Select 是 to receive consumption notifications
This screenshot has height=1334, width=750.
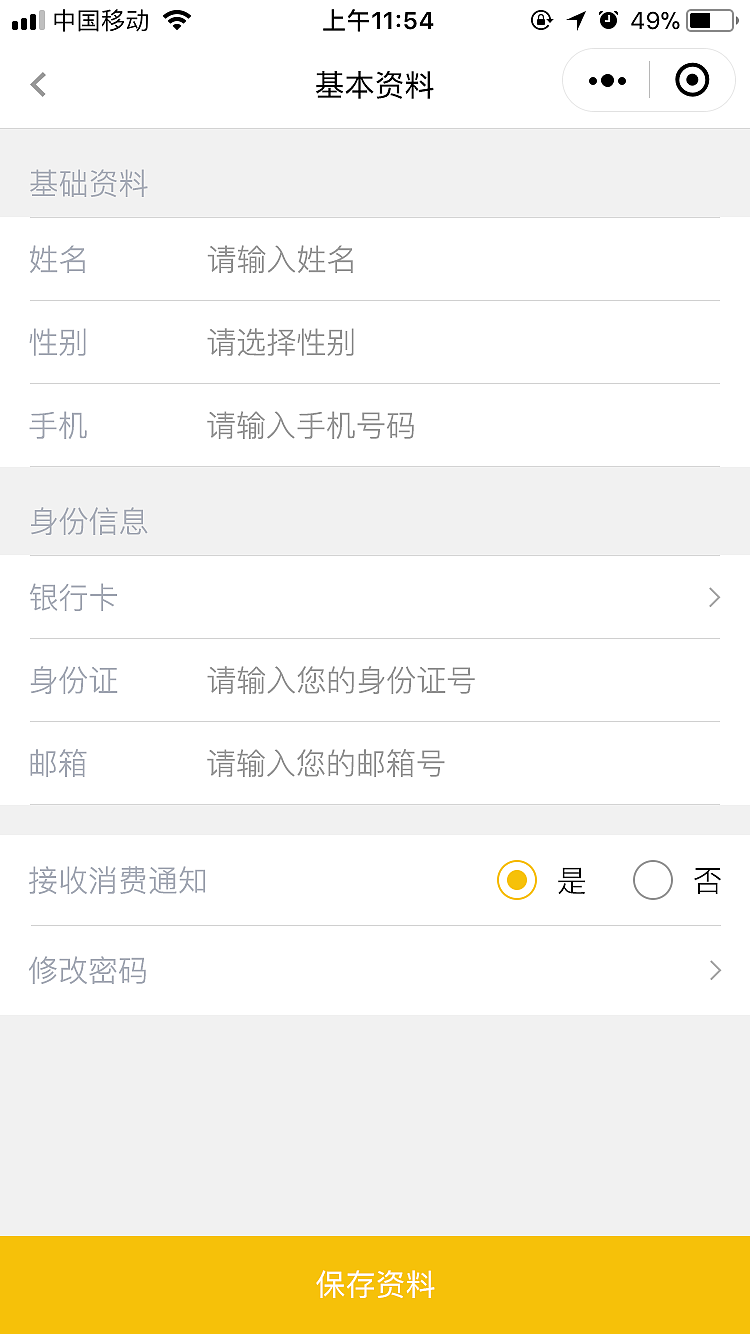pos(517,880)
